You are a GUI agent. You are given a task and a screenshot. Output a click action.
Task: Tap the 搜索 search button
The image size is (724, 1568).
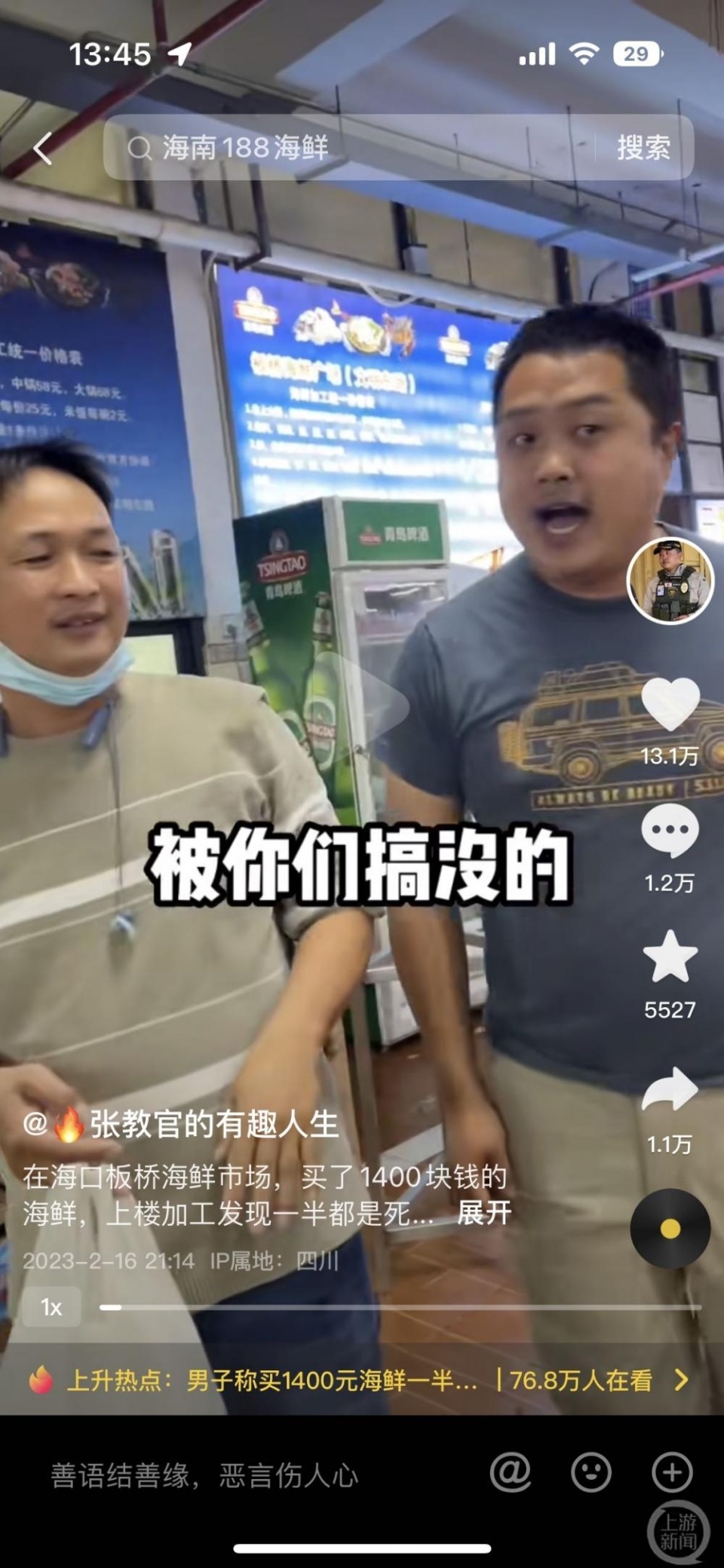pyautogui.click(x=643, y=148)
